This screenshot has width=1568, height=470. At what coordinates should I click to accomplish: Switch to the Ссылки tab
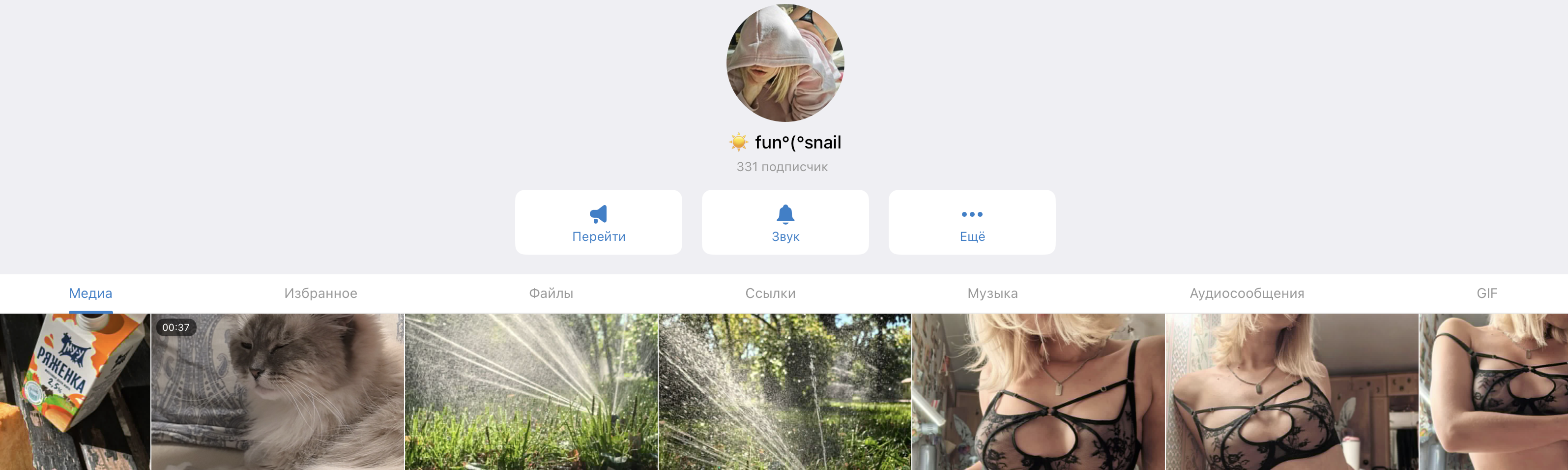[770, 294]
